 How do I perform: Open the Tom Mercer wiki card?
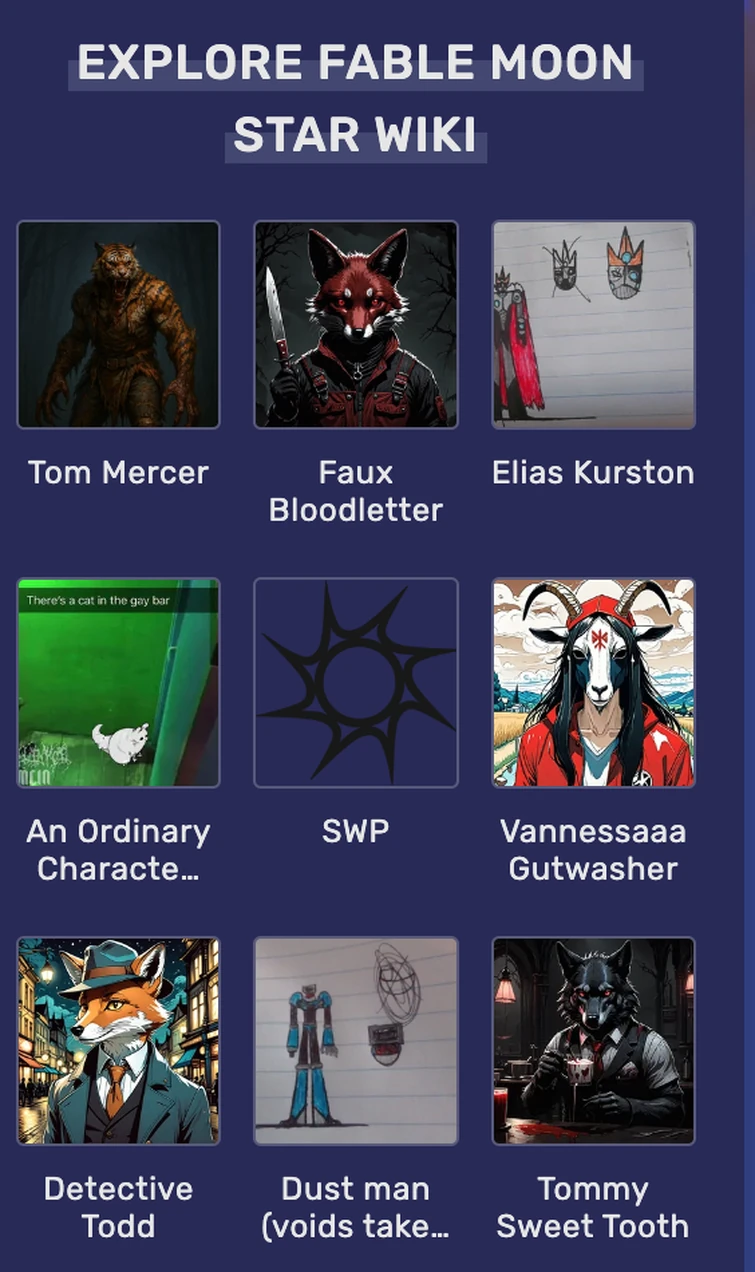pyautogui.click(x=118, y=325)
